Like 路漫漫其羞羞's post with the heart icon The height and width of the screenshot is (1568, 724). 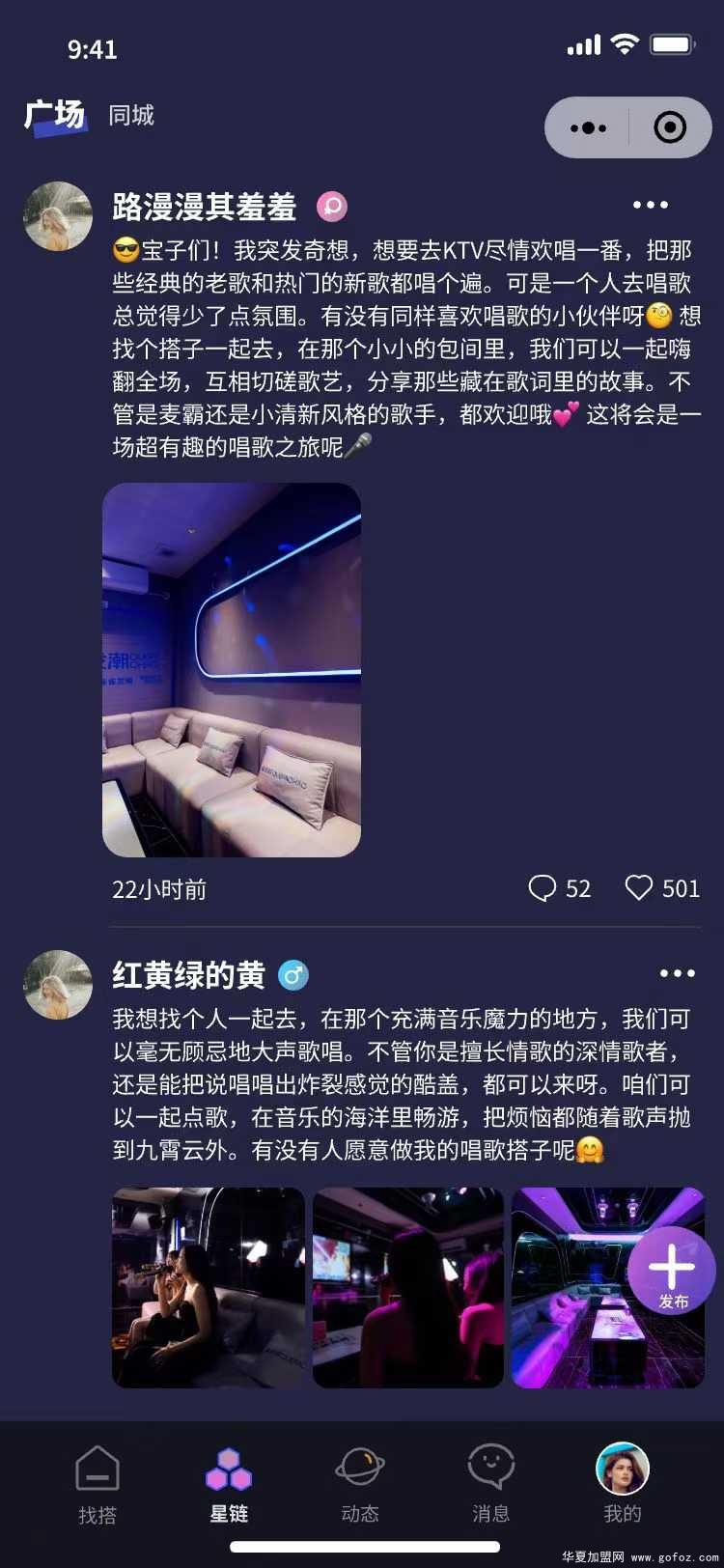tap(641, 887)
